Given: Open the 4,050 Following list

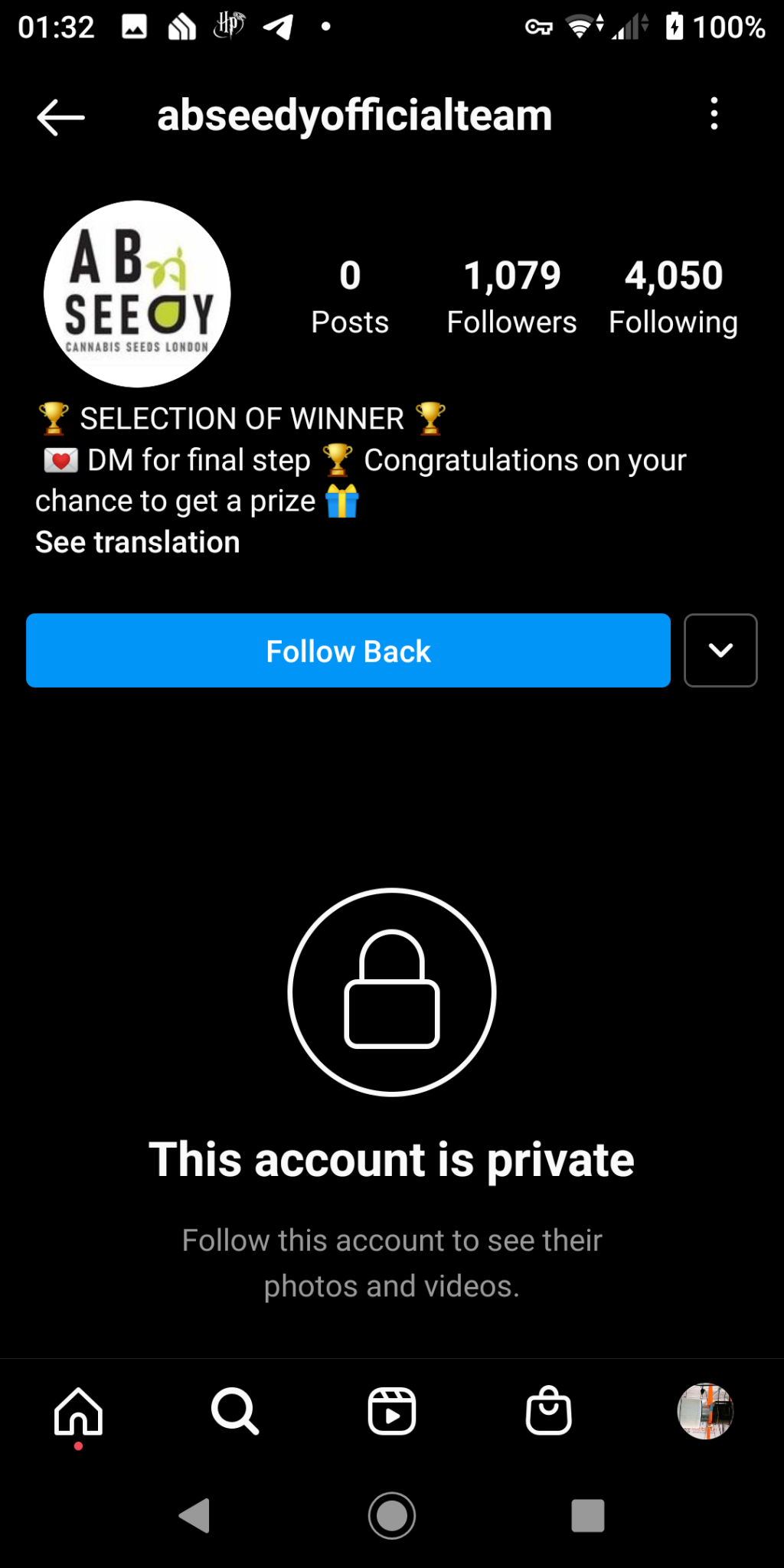Looking at the screenshot, I should click(673, 297).
